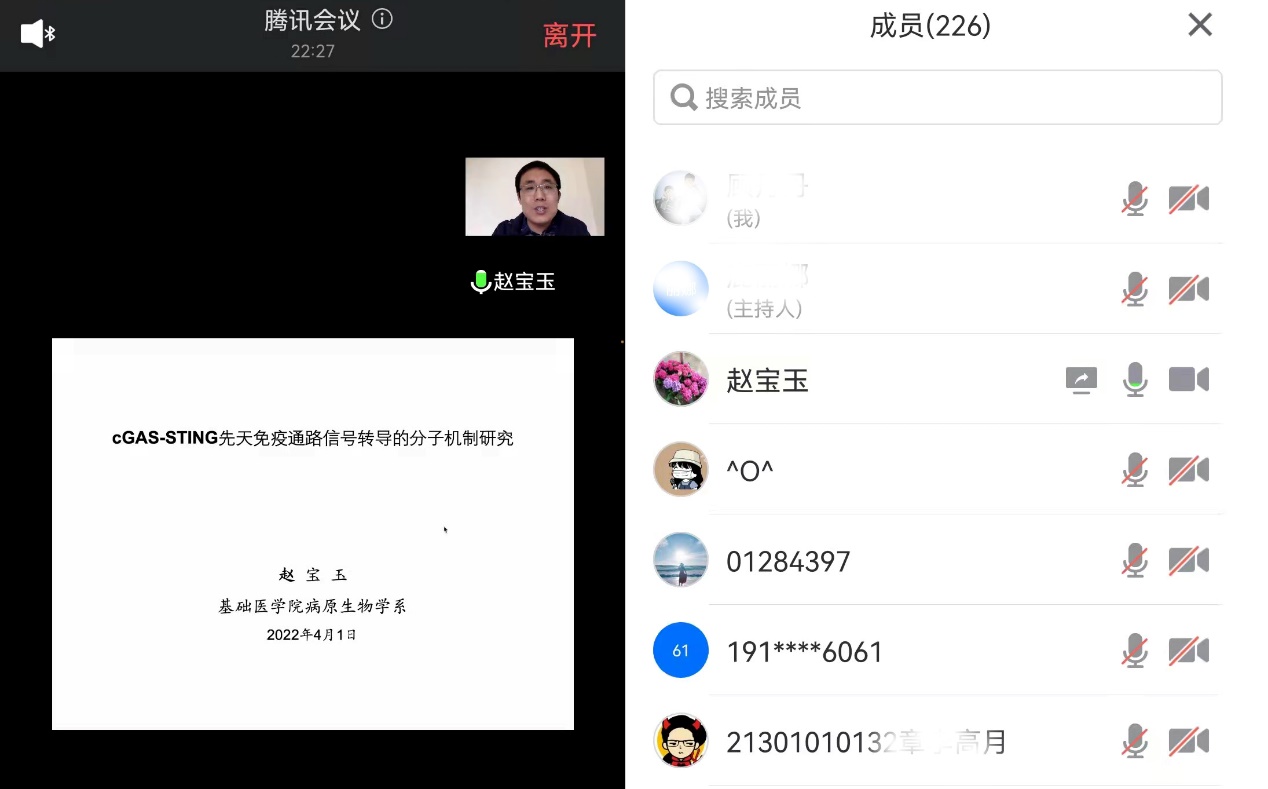Viewport: 1268px width, 789px height.
Task: Open member ^O^ in the list
Action: [750, 471]
